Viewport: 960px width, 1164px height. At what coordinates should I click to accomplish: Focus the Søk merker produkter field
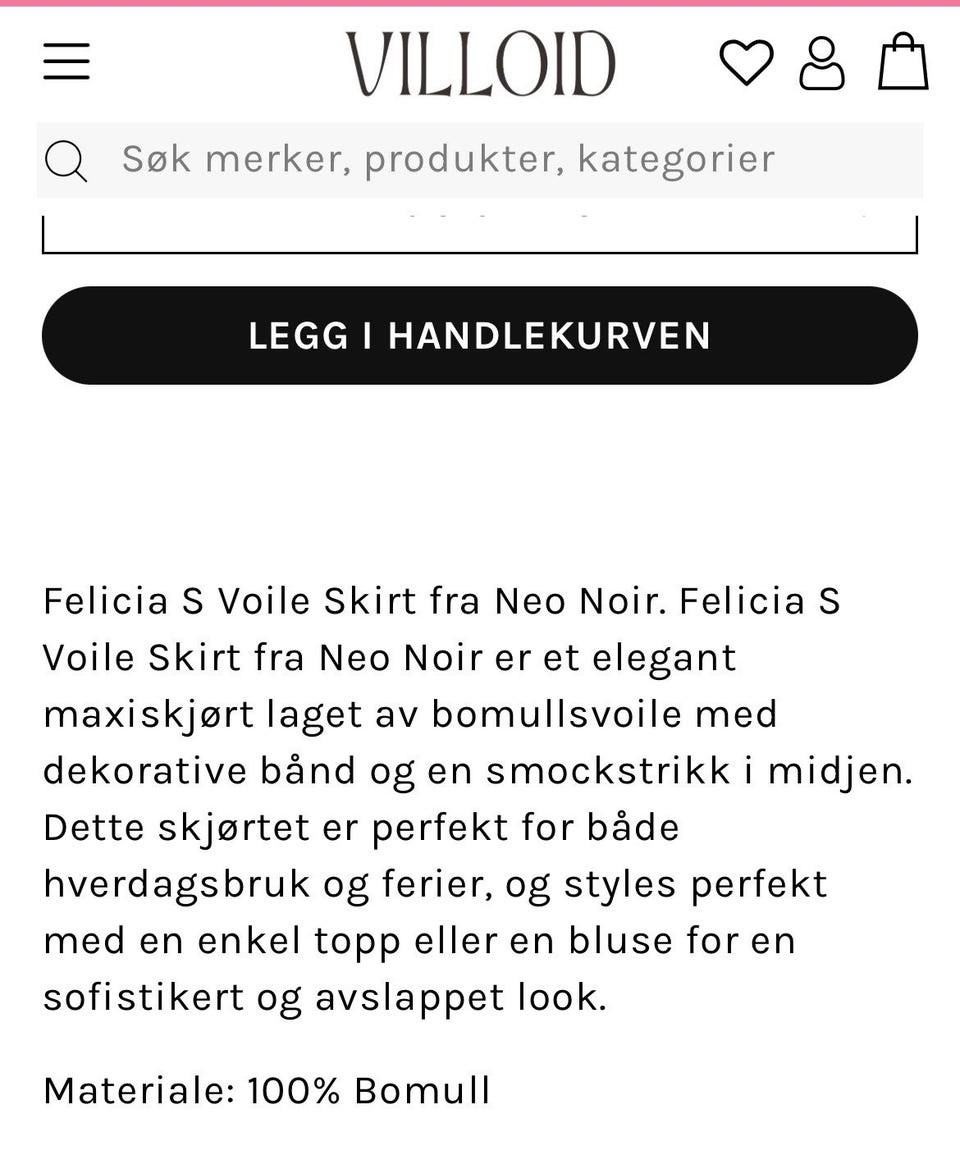point(450,159)
